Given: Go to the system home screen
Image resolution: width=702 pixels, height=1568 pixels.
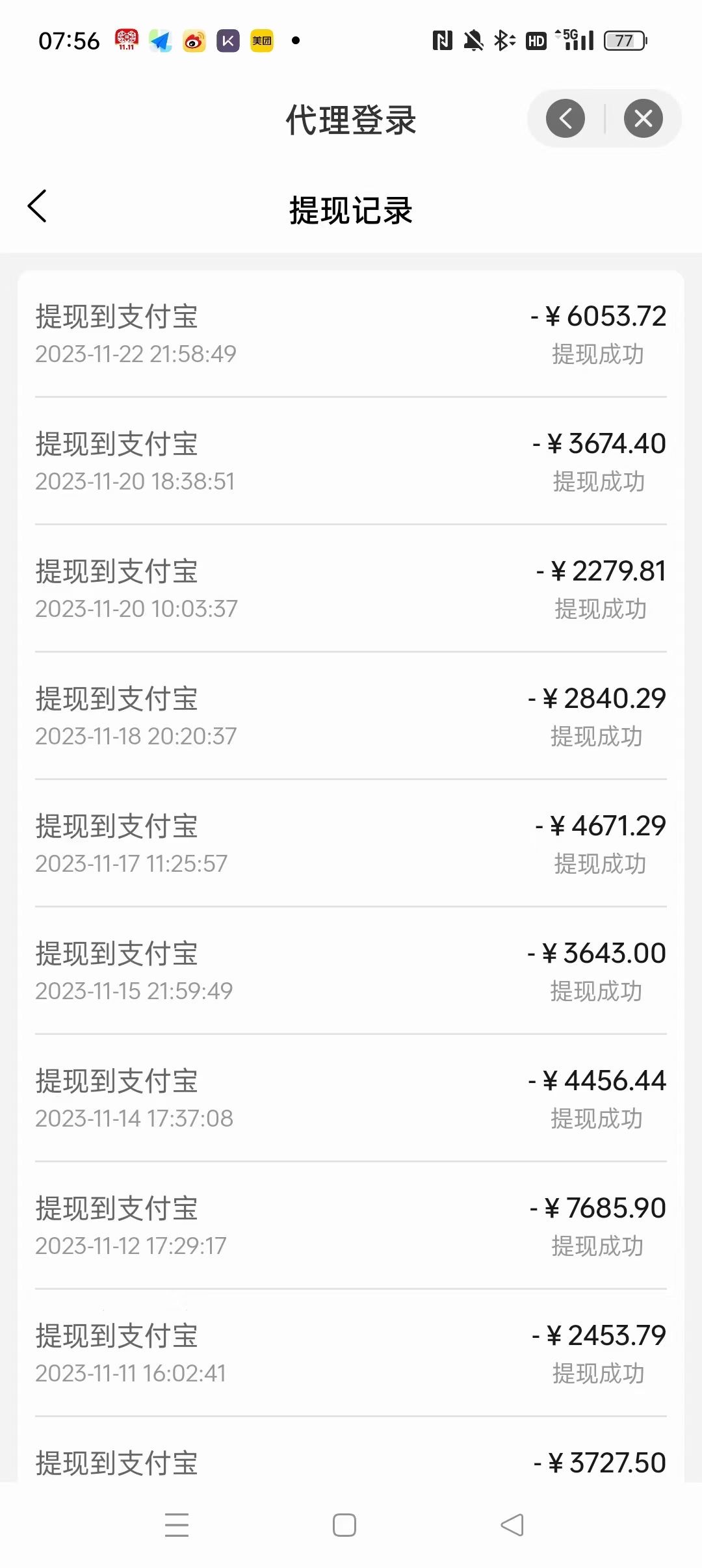Looking at the screenshot, I should (344, 1525).
